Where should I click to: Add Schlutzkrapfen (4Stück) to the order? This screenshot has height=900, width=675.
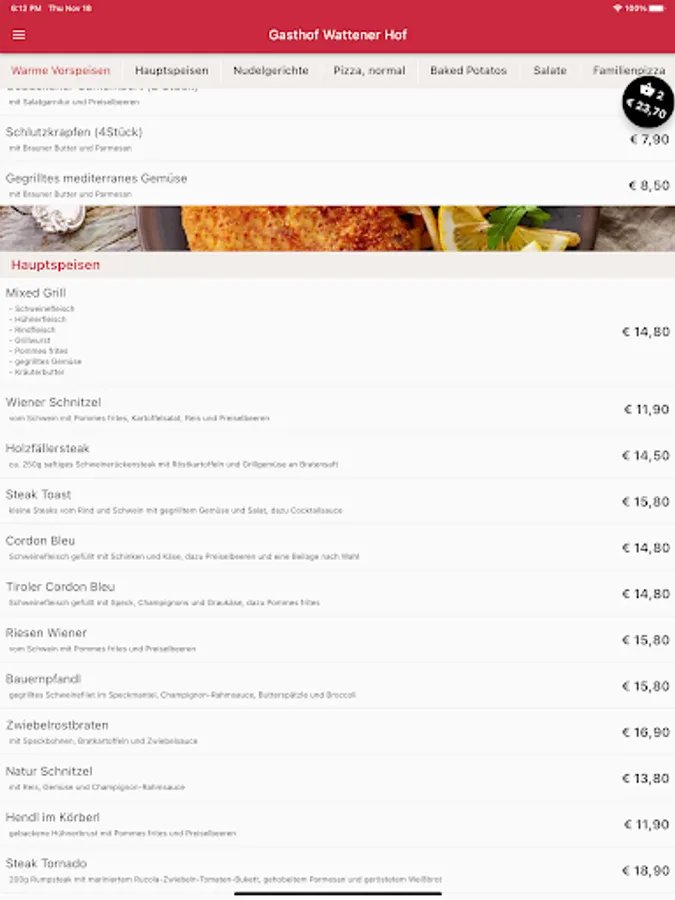tap(337, 138)
